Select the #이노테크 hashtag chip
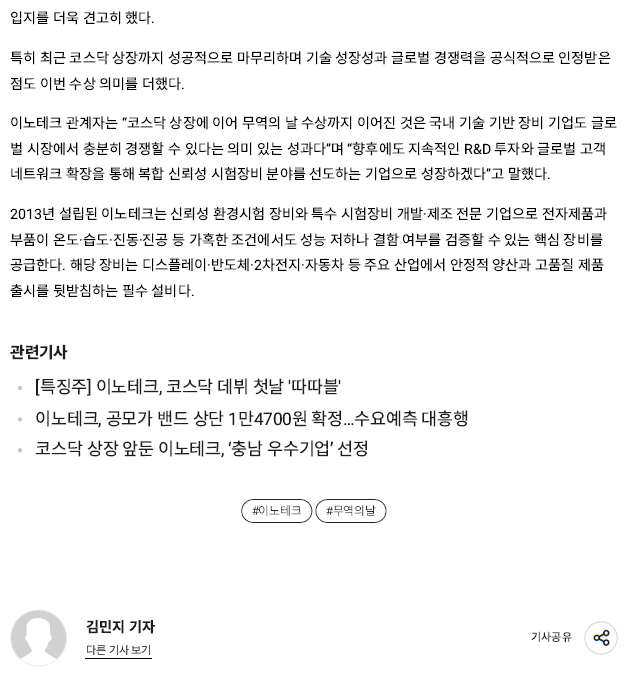Screen dimensions: 626x687 [x=276, y=511]
